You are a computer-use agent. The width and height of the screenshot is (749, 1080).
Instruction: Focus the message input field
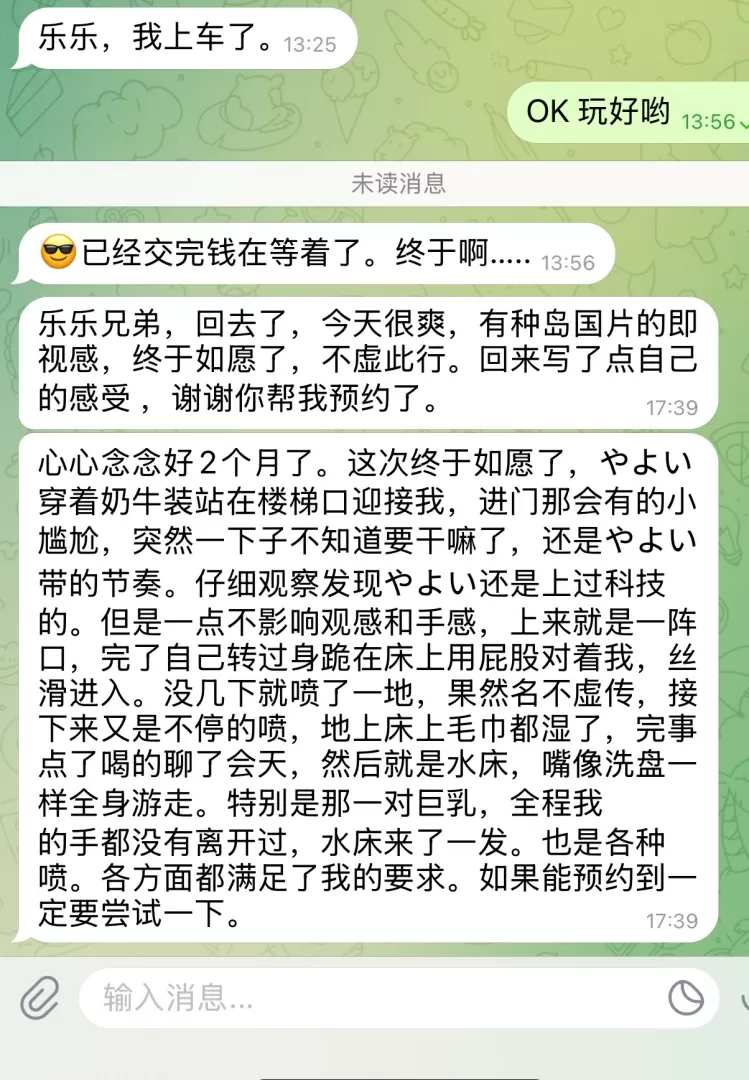pos(370,997)
